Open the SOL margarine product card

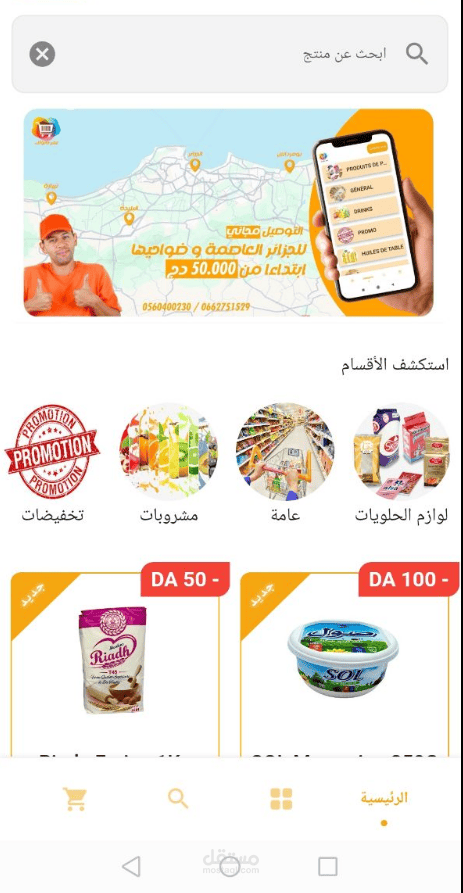pos(345,665)
